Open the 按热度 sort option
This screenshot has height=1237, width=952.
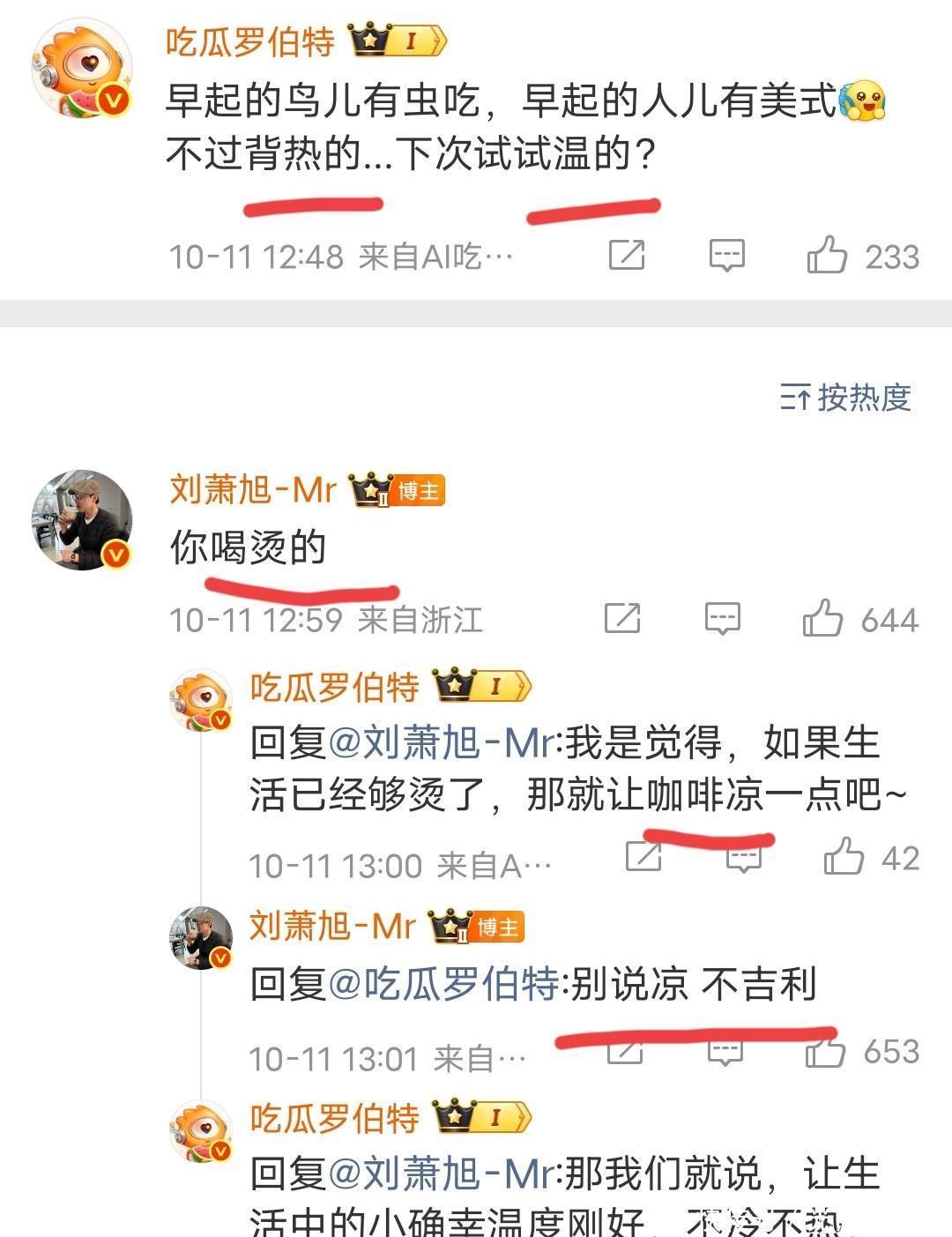click(x=845, y=398)
